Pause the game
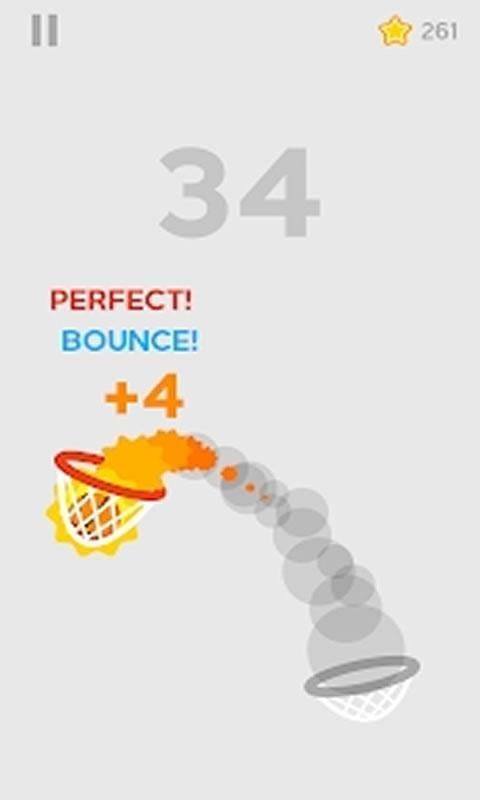This screenshot has height=800, width=480. [x=44, y=31]
